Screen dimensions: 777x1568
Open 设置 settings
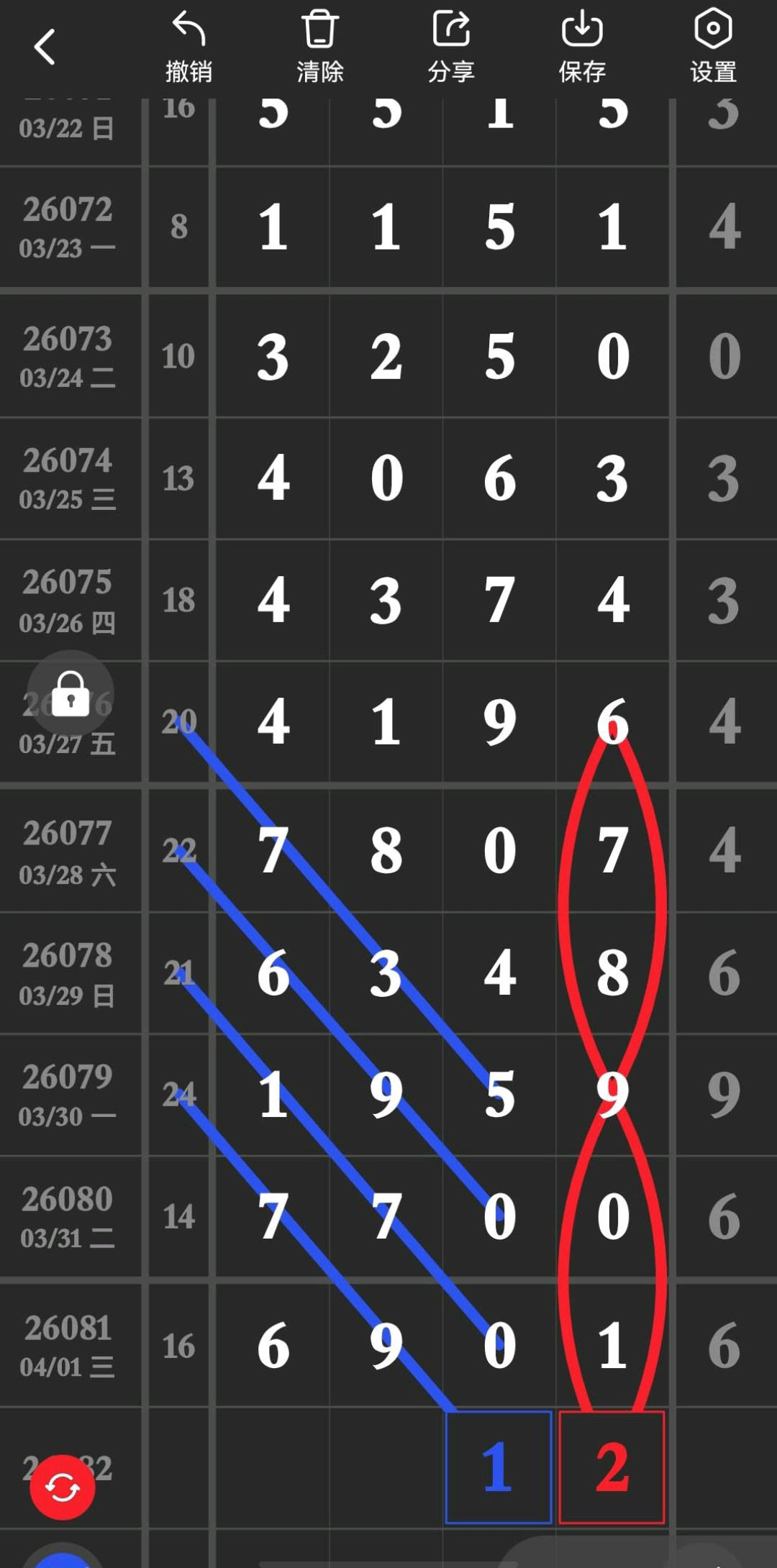click(713, 47)
